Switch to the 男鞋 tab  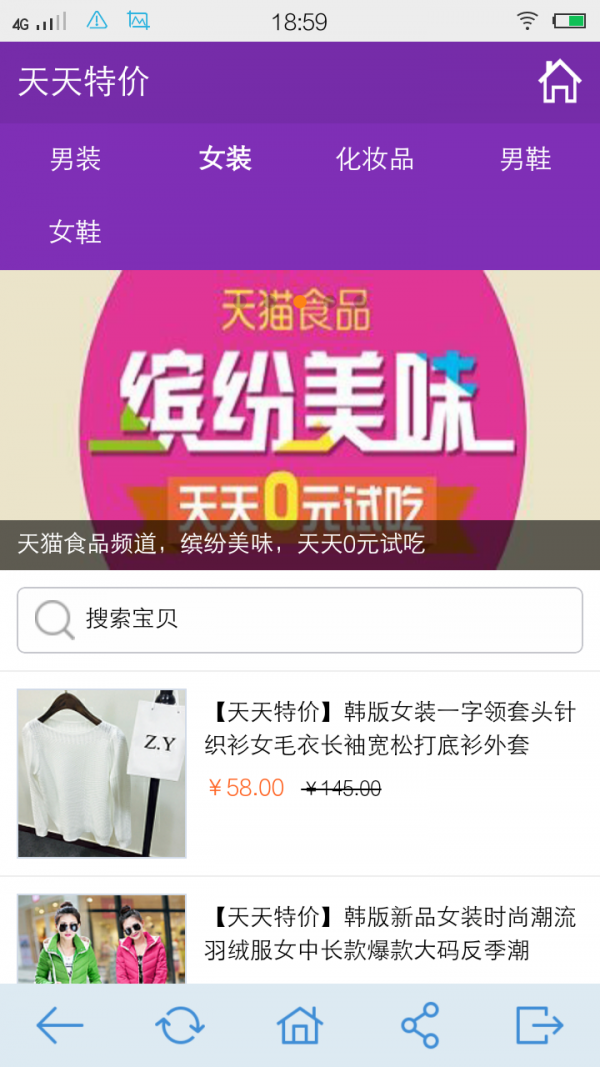526,159
